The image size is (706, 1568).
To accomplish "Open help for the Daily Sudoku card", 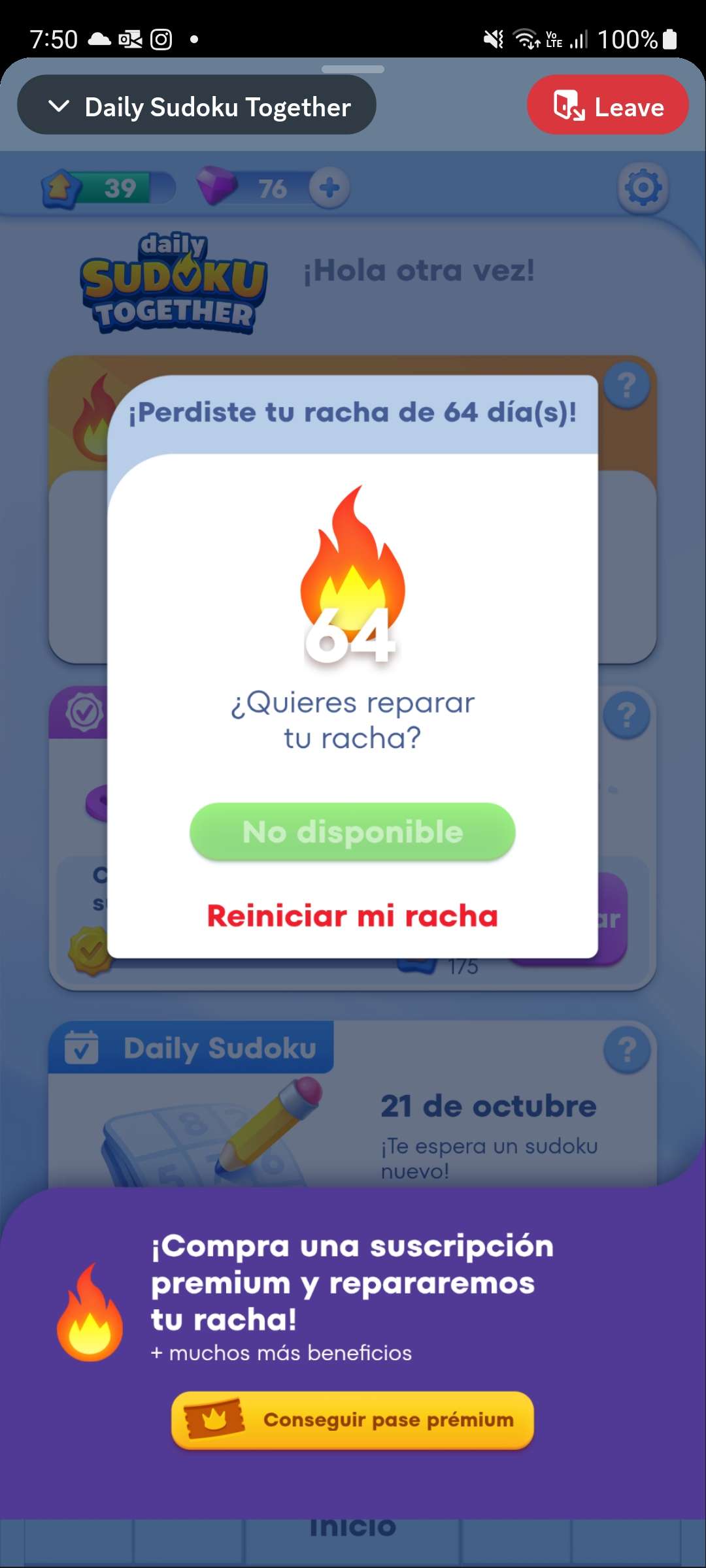I will (x=626, y=1050).
